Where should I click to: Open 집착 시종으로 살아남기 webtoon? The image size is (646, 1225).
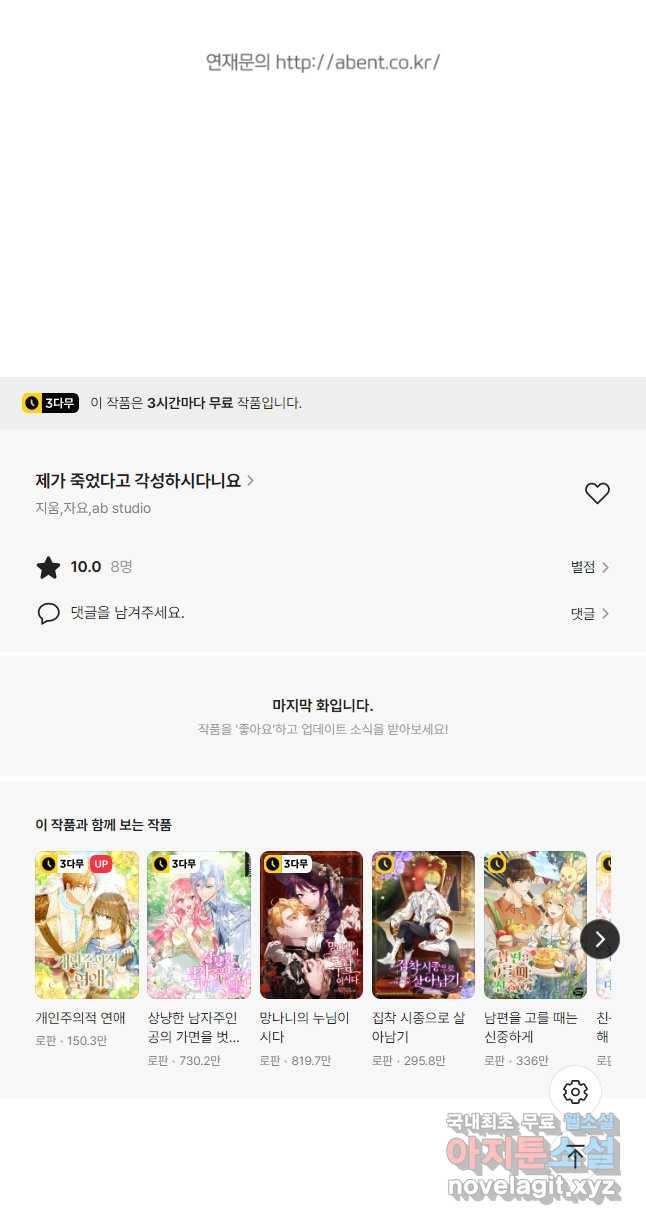423,925
